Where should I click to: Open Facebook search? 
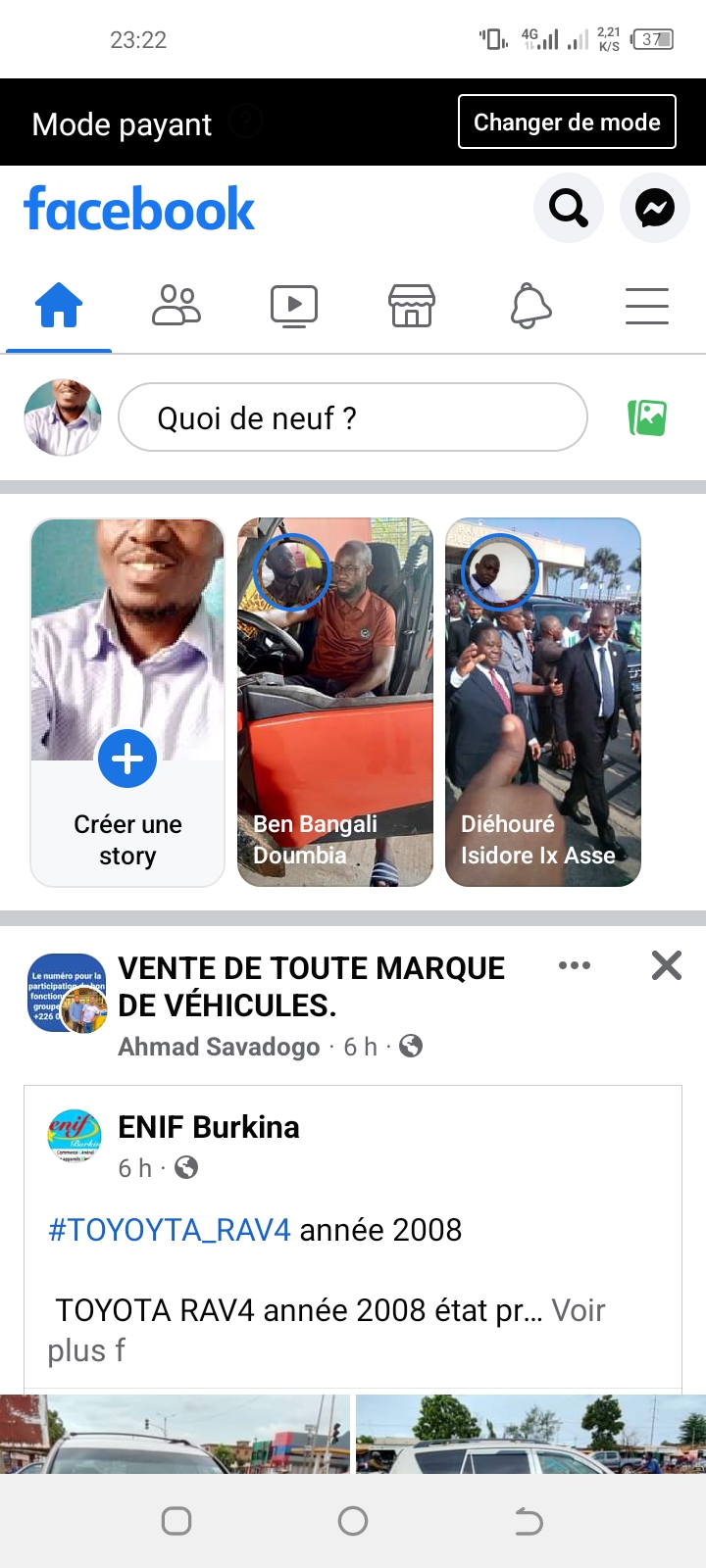[568, 208]
